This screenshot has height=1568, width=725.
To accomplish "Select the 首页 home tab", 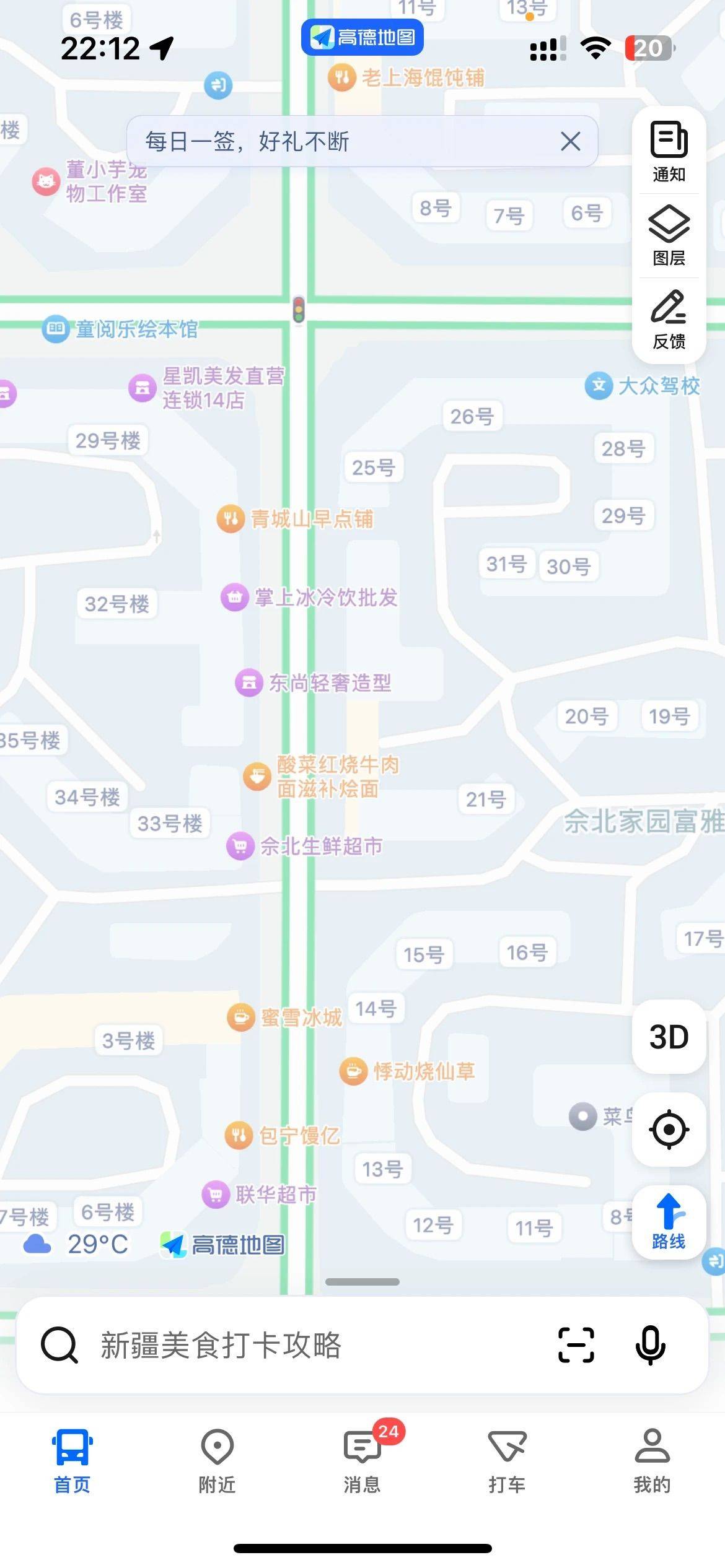I will [72, 1459].
